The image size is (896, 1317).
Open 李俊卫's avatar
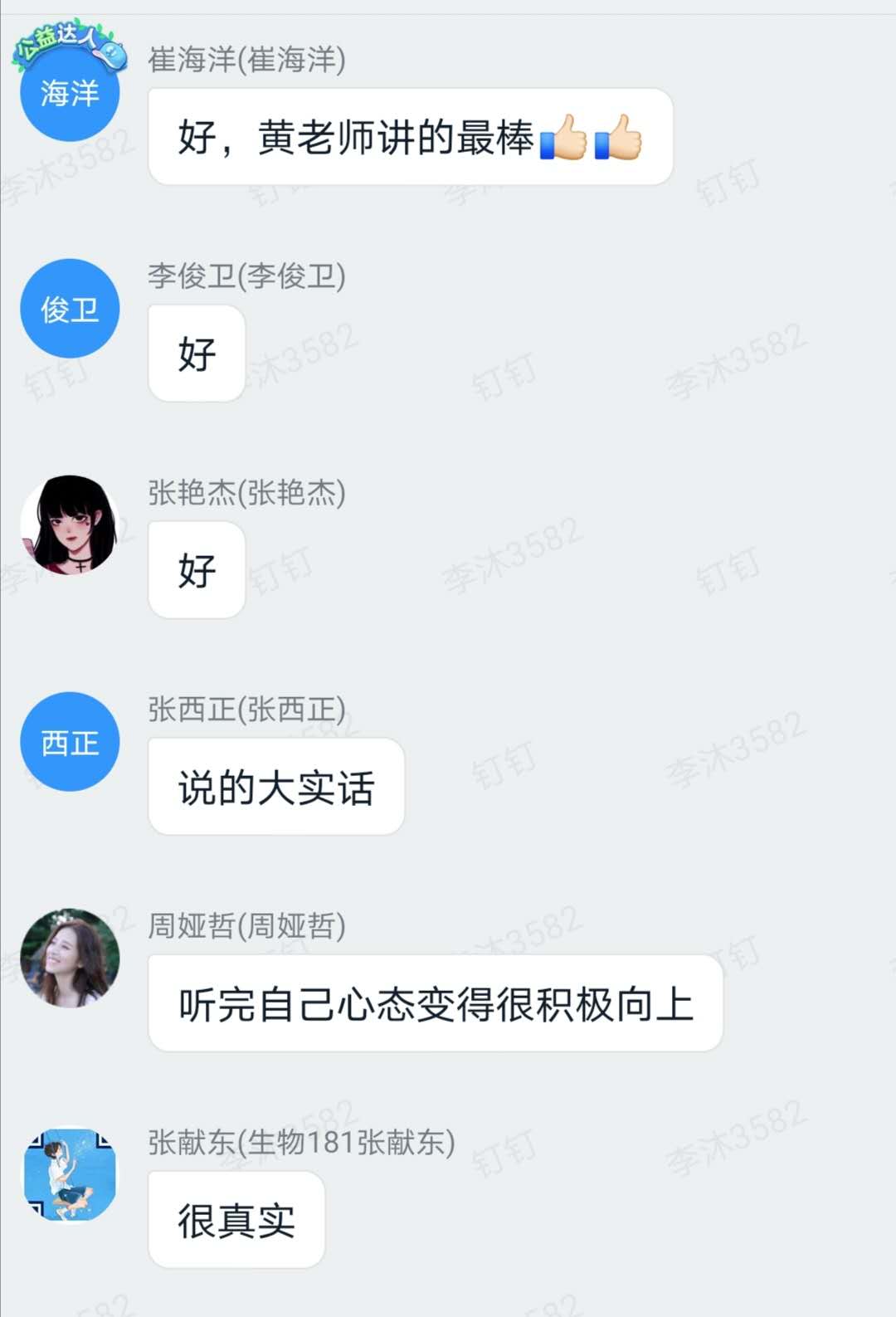click(x=70, y=309)
